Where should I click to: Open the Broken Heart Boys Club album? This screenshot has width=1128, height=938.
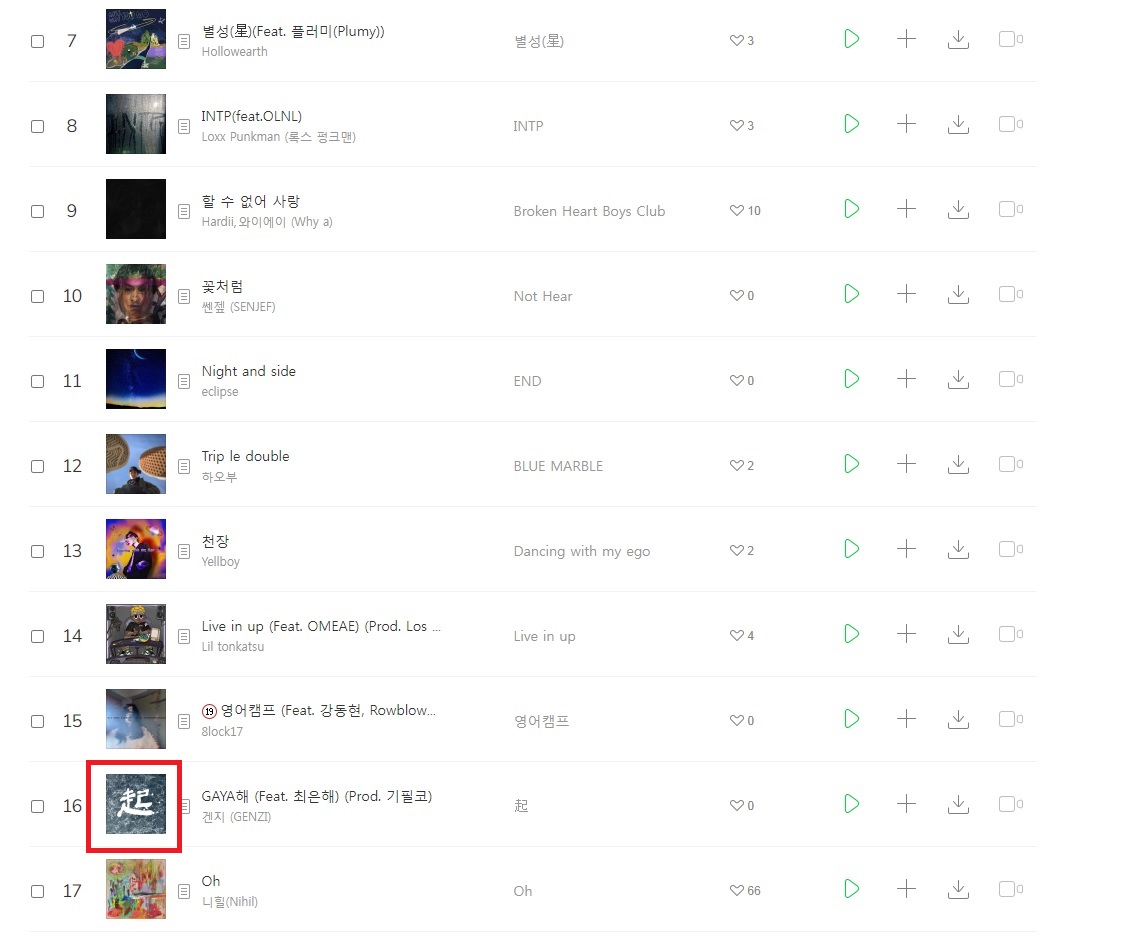coord(589,211)
